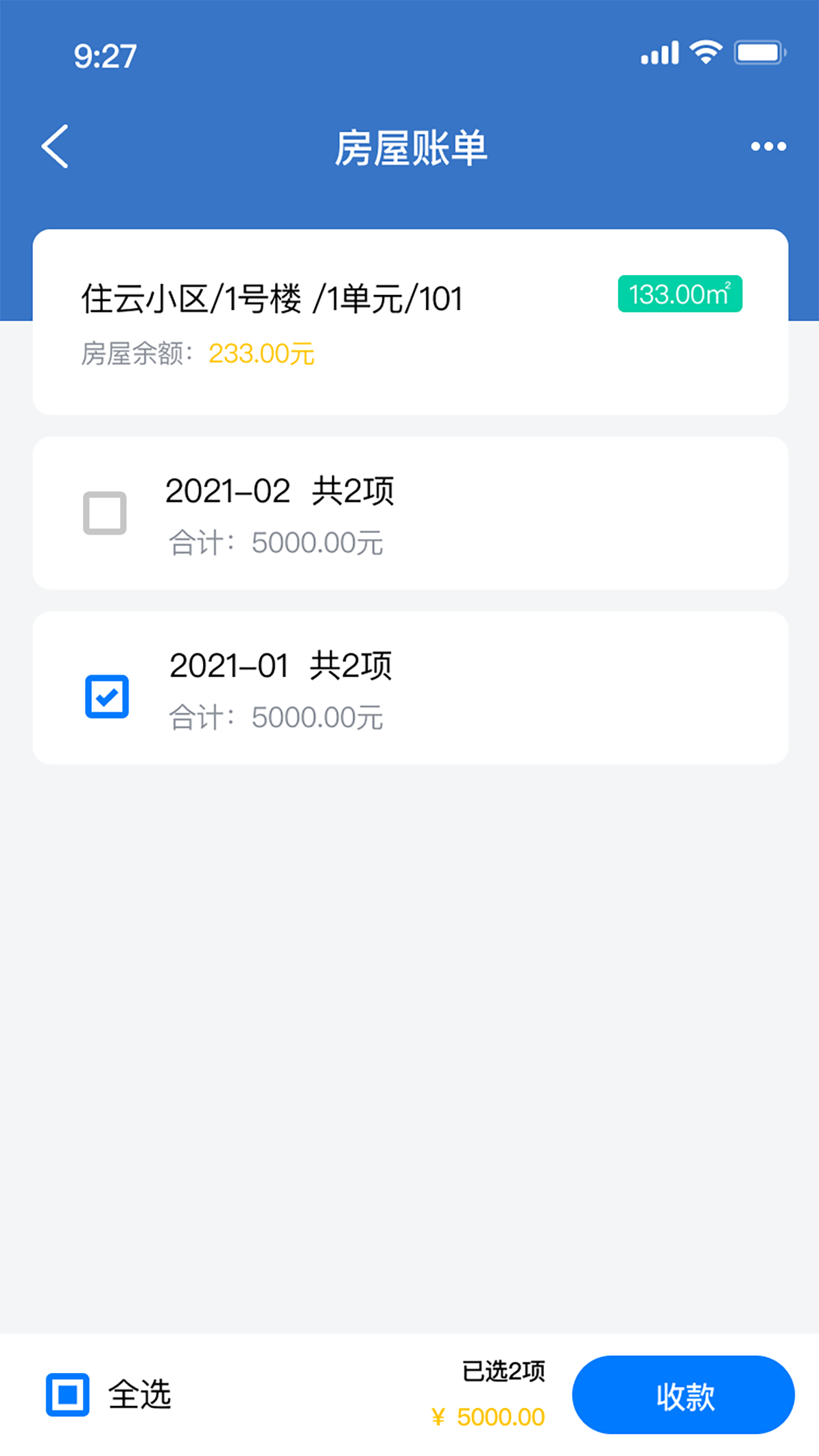
Task: Go back from the 房屋账单 page
Action: point(55,146)
